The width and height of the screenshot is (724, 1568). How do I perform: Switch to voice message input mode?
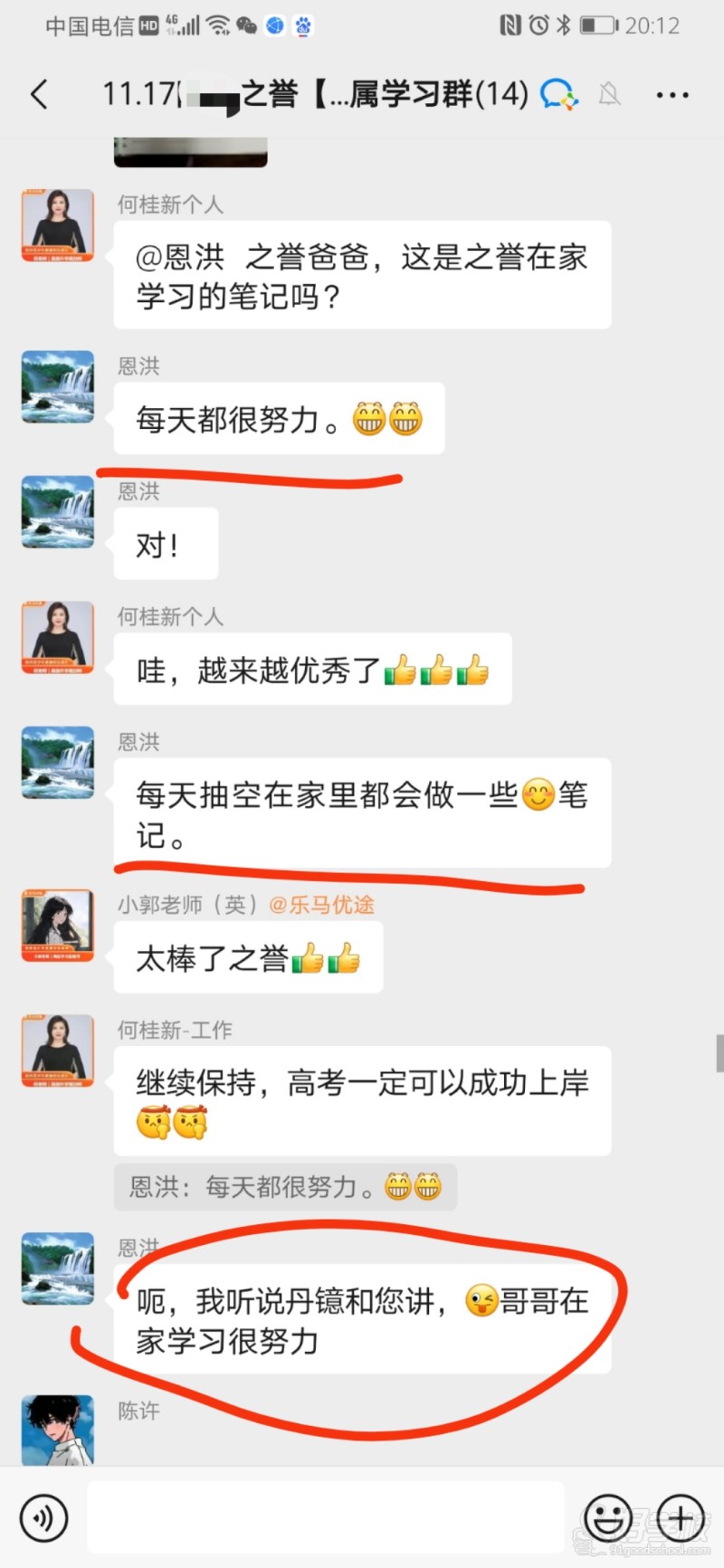43,1517
